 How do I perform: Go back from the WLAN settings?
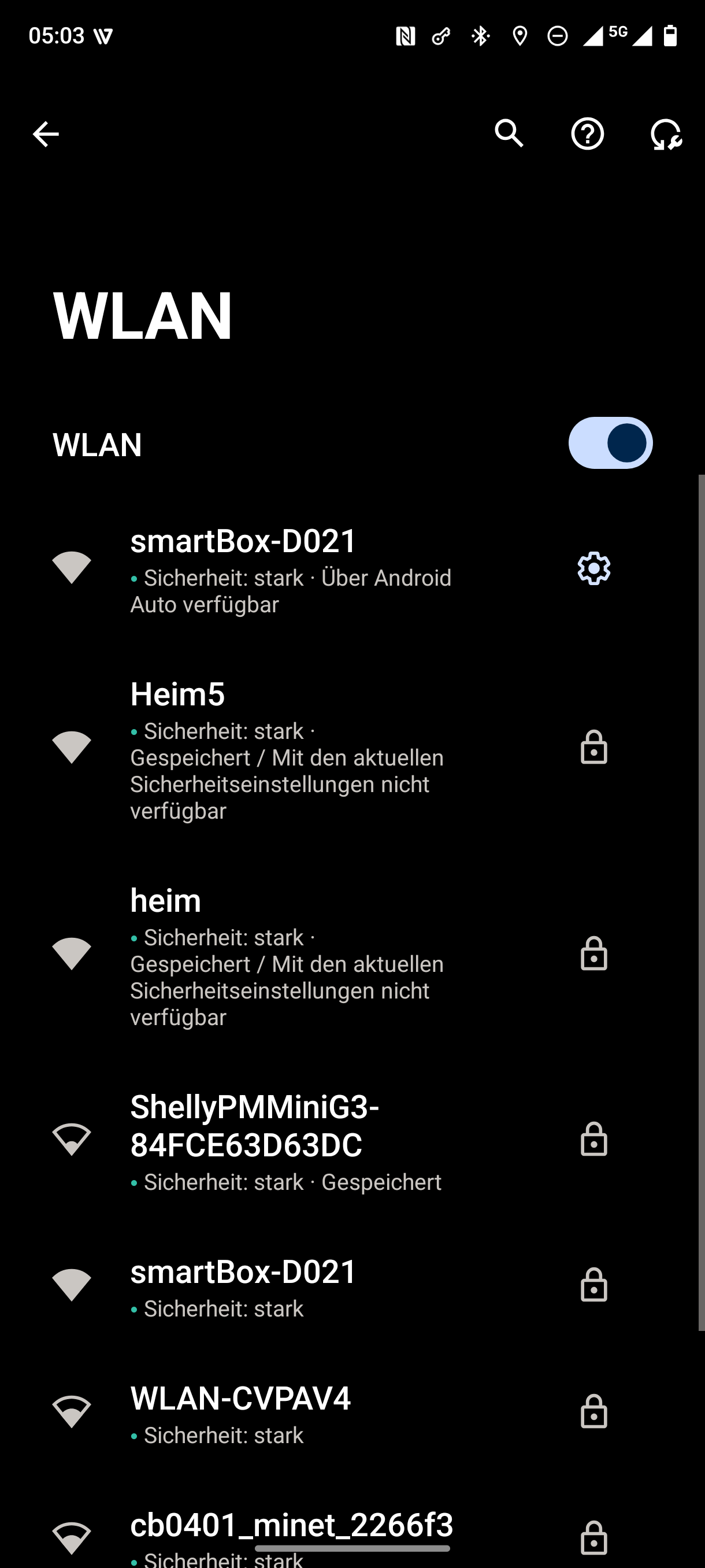[x=46, y=134]
